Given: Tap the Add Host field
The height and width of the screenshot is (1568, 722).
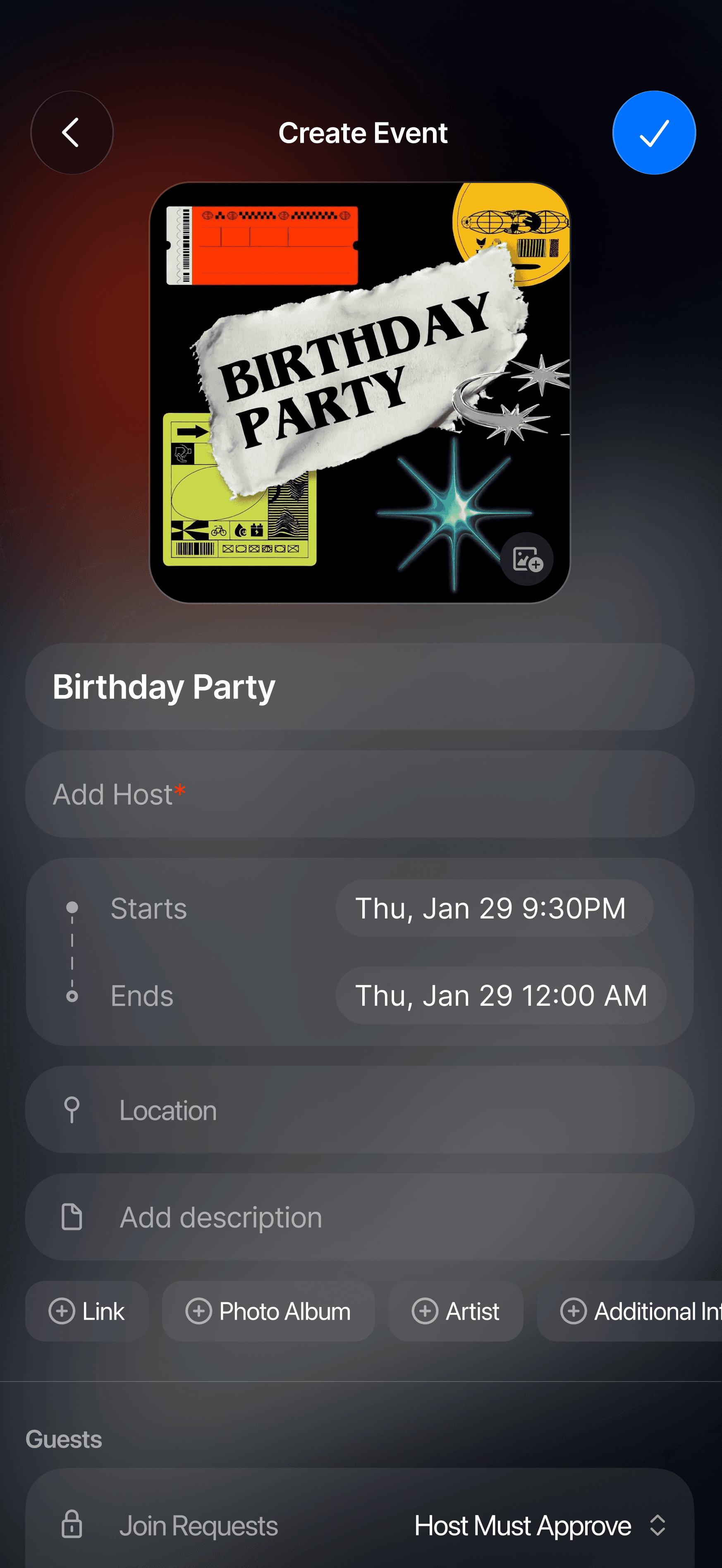Looking at the screenshot, I should click(359, 794).
